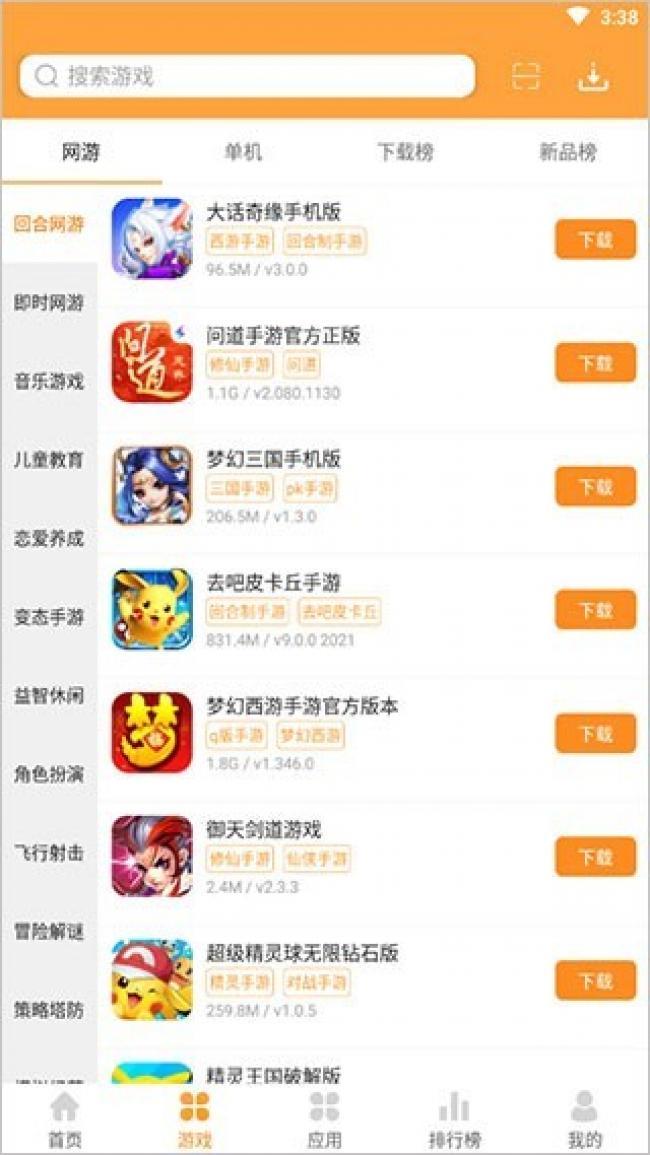Go to the 排行榜 bottom tab
Screen dimensions: 650x1155
coord(455,1120)
